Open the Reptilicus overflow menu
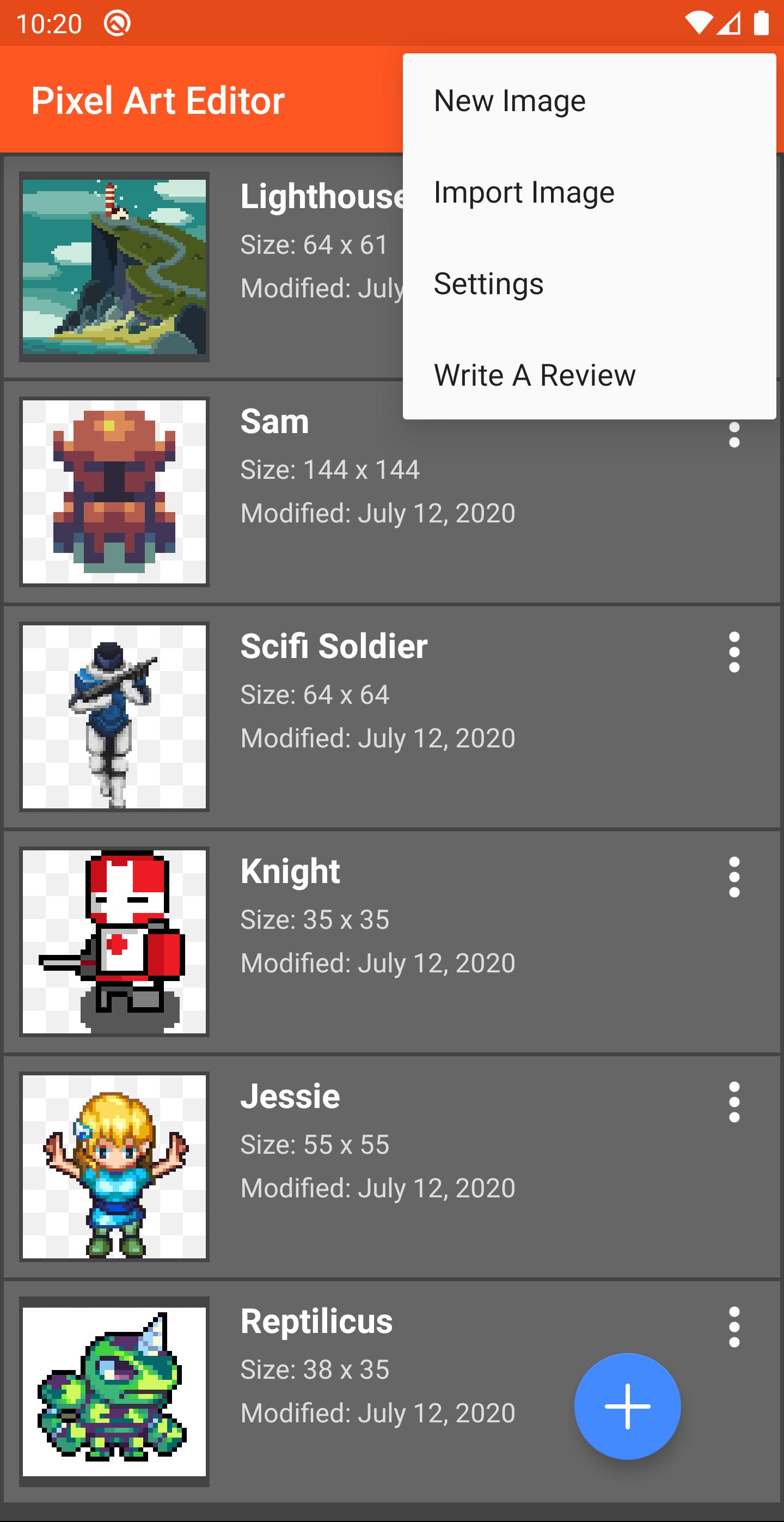The width and height of the screenshot is (784, 1522). coord(734,1328)
